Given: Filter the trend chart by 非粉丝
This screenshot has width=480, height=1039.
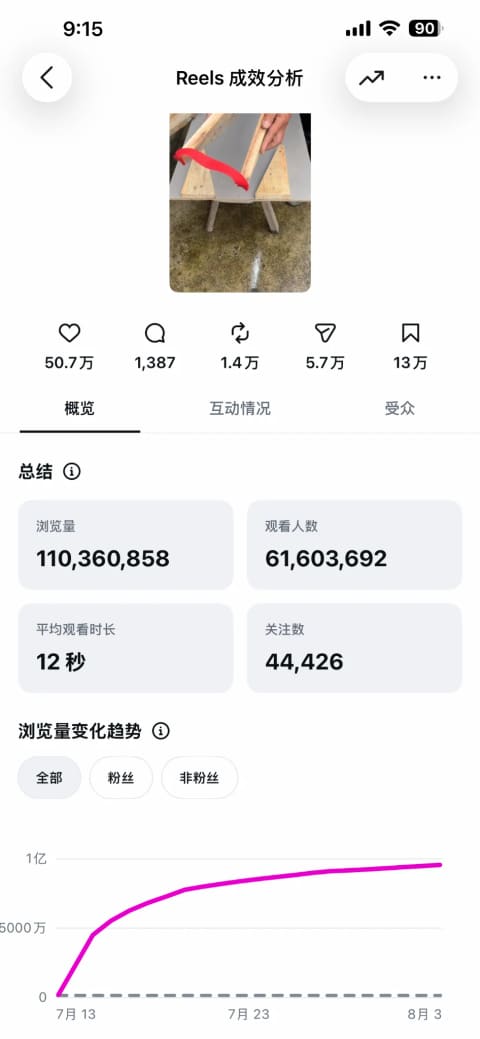Looking at the screenshot, I should click(x=200, y=777).
